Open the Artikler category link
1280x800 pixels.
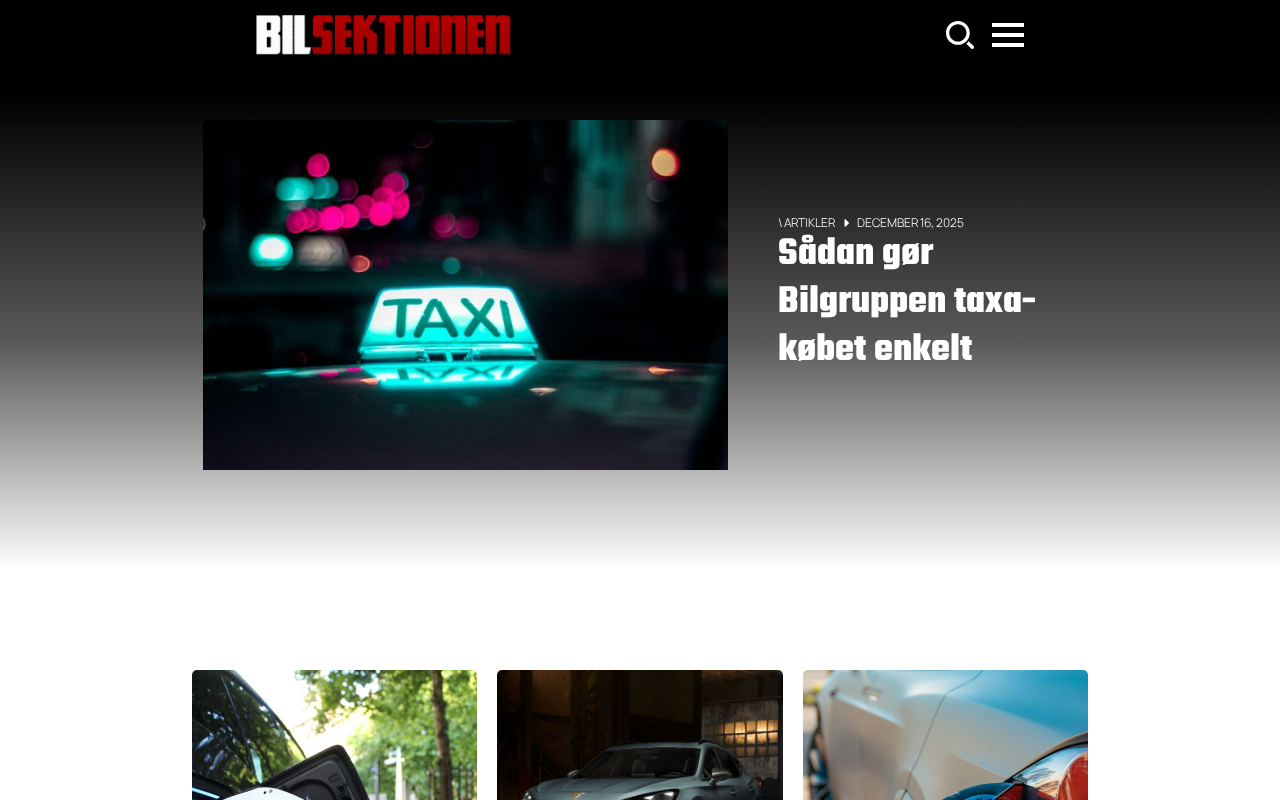[808, 223]
